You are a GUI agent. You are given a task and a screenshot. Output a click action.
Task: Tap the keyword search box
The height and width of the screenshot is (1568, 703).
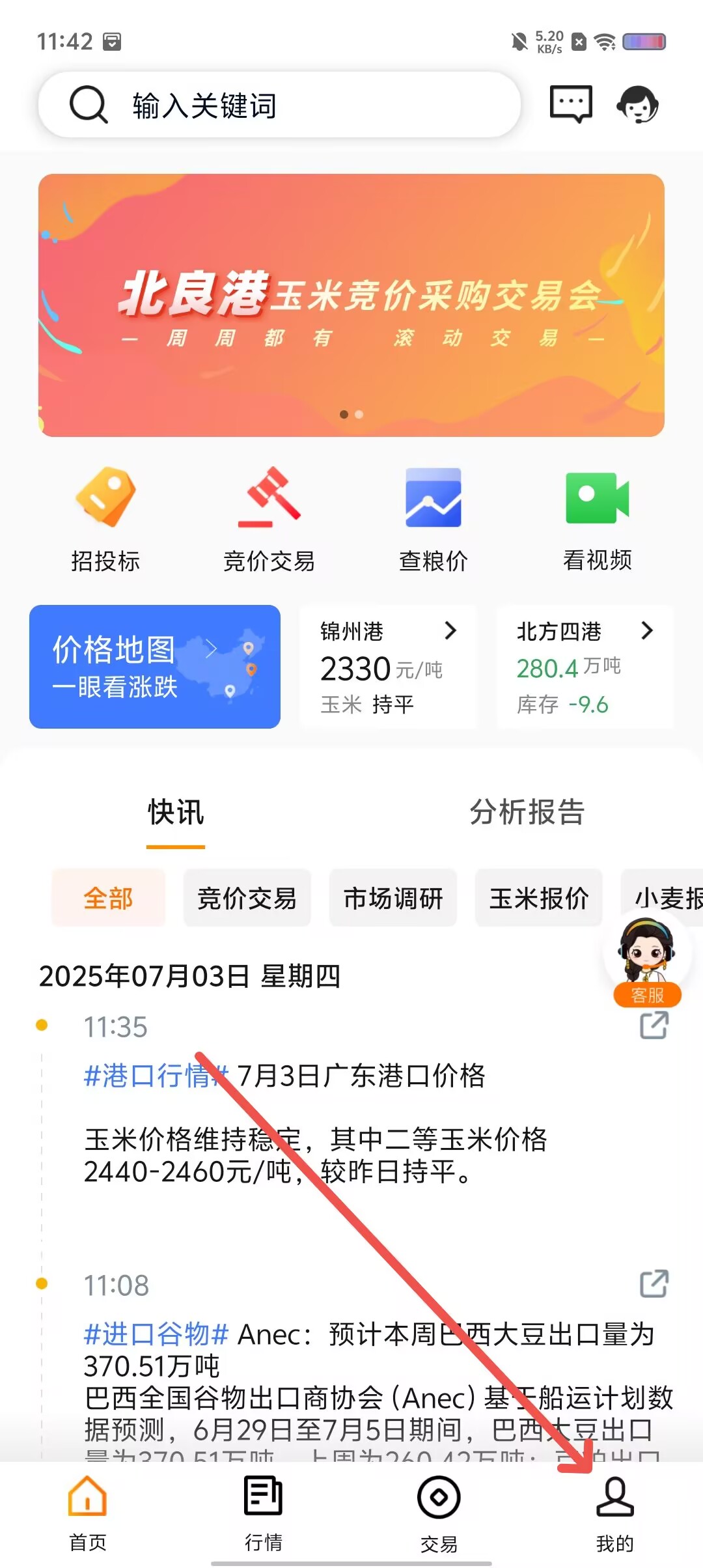(280, 105)
